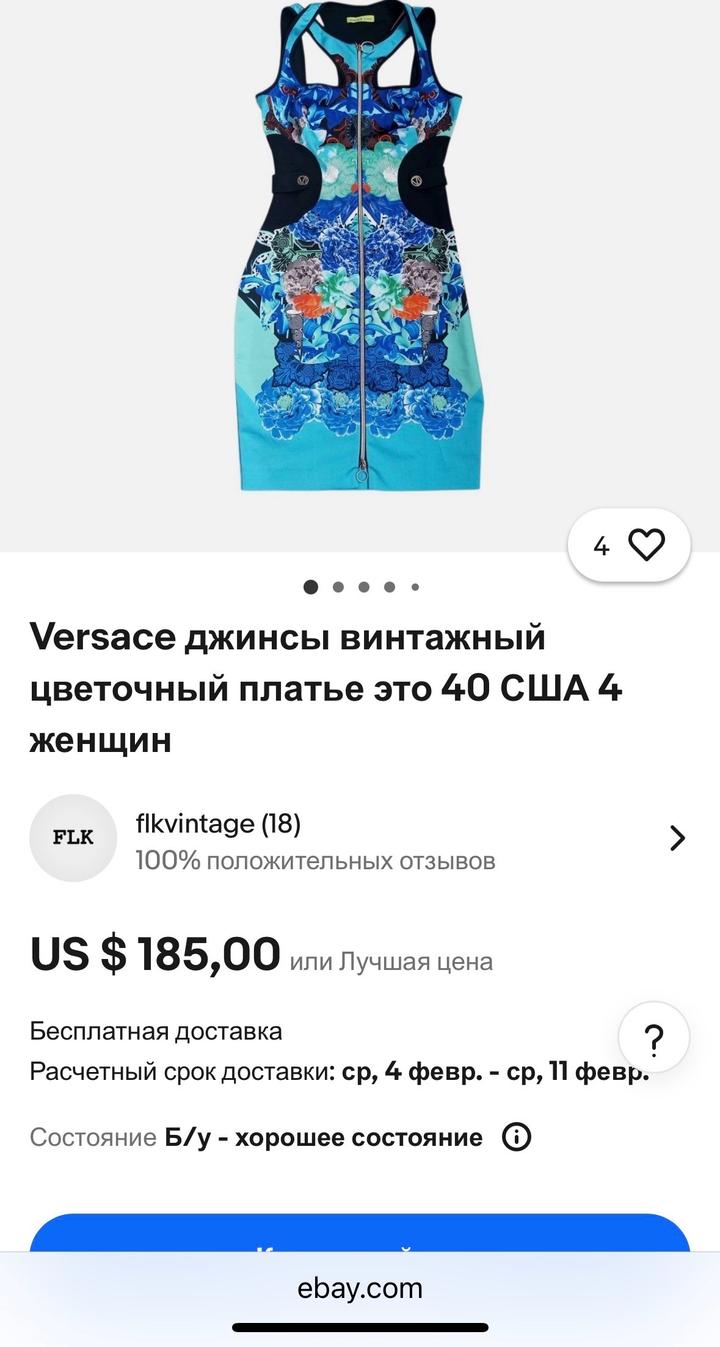The image size is (720, 1347).
Task: Show condition details info icon
Action: coord(516,1137)
